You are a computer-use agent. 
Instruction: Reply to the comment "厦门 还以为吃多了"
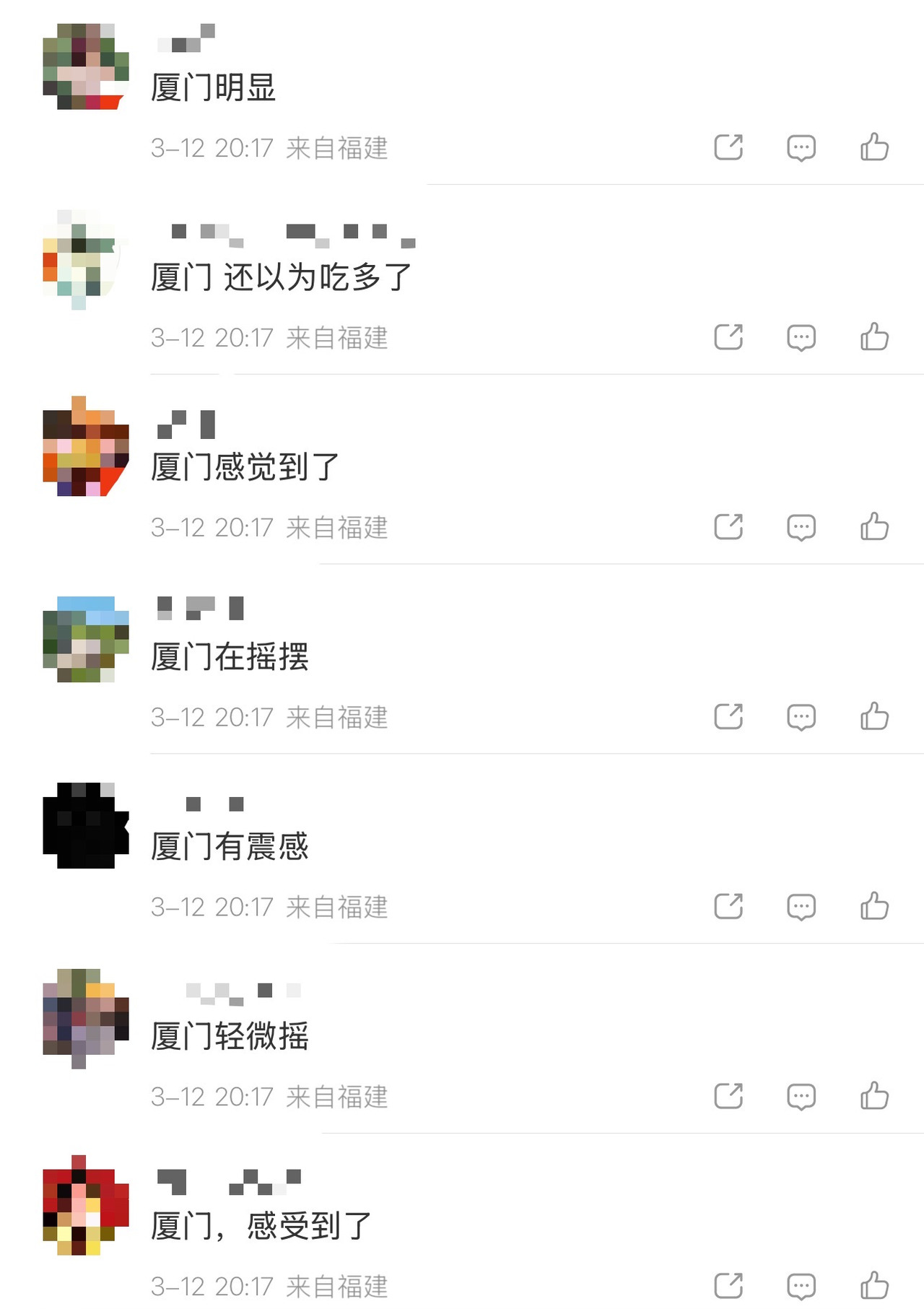801,338
